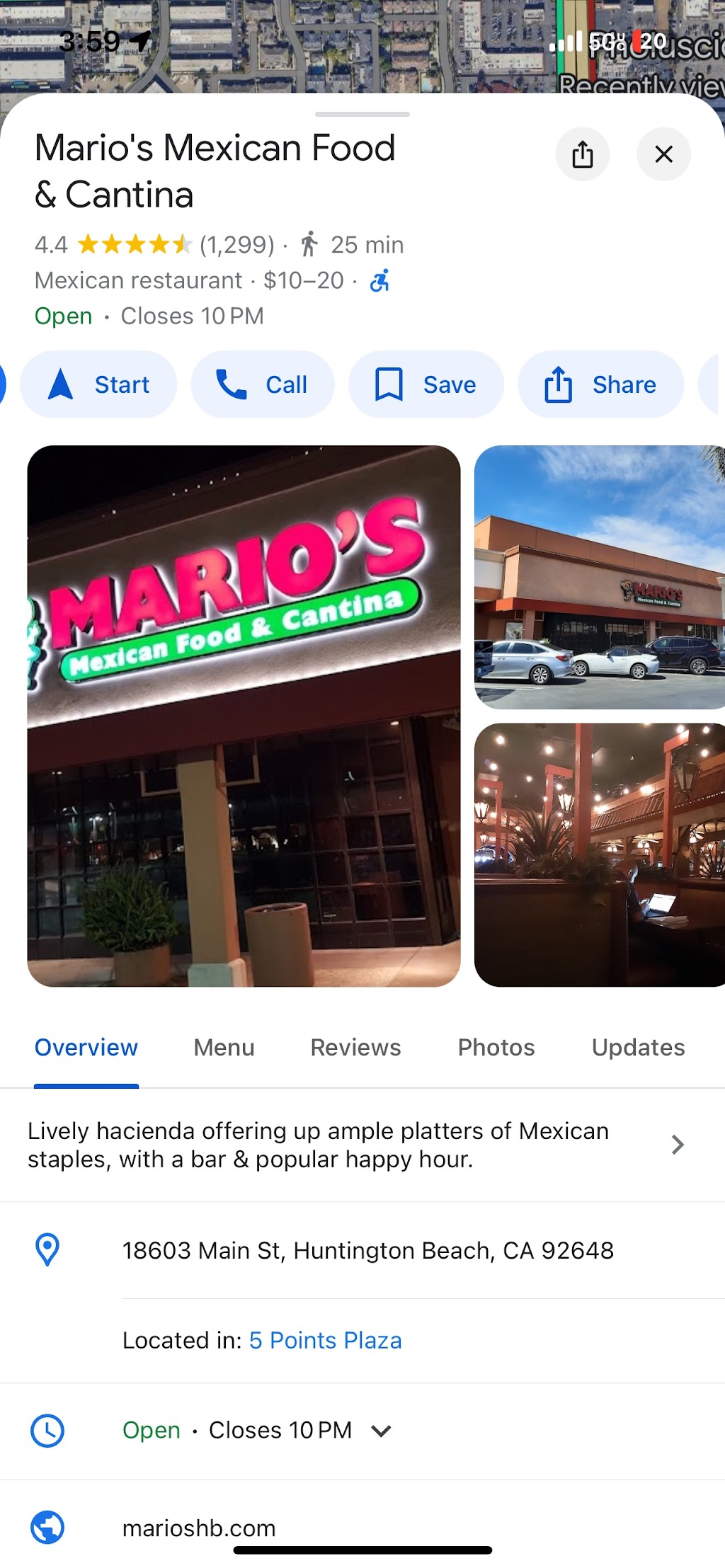725x1568 pixels.
Task: Close the Mario's place card
Action: (x=663, y=154)
